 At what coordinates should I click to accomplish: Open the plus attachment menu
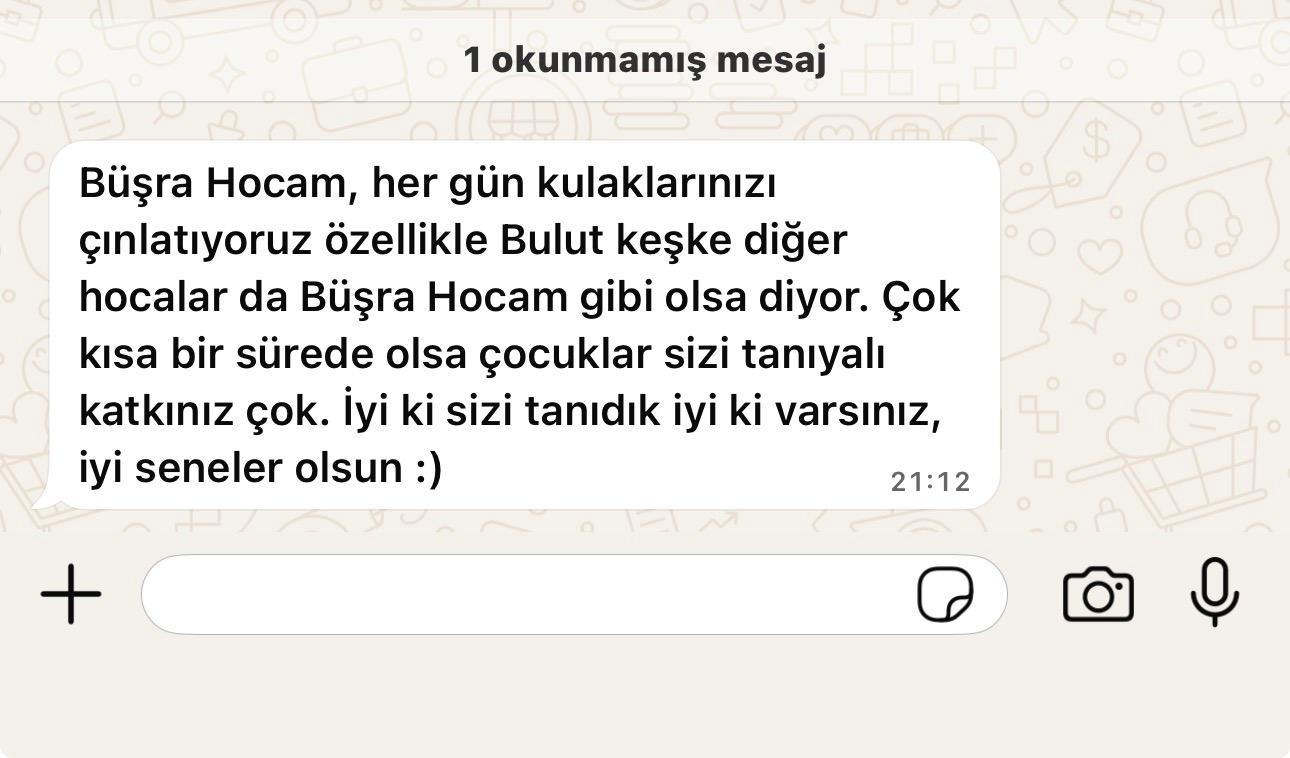tap(71, 594)
